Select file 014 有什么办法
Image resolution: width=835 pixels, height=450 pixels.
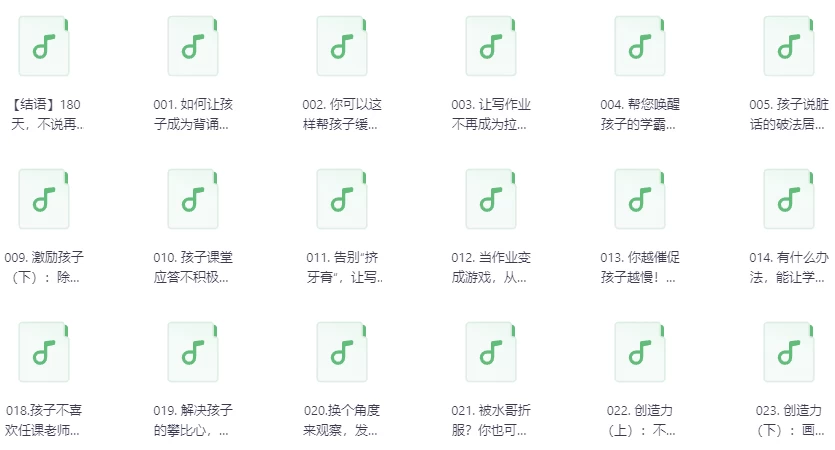pos(789,200)
